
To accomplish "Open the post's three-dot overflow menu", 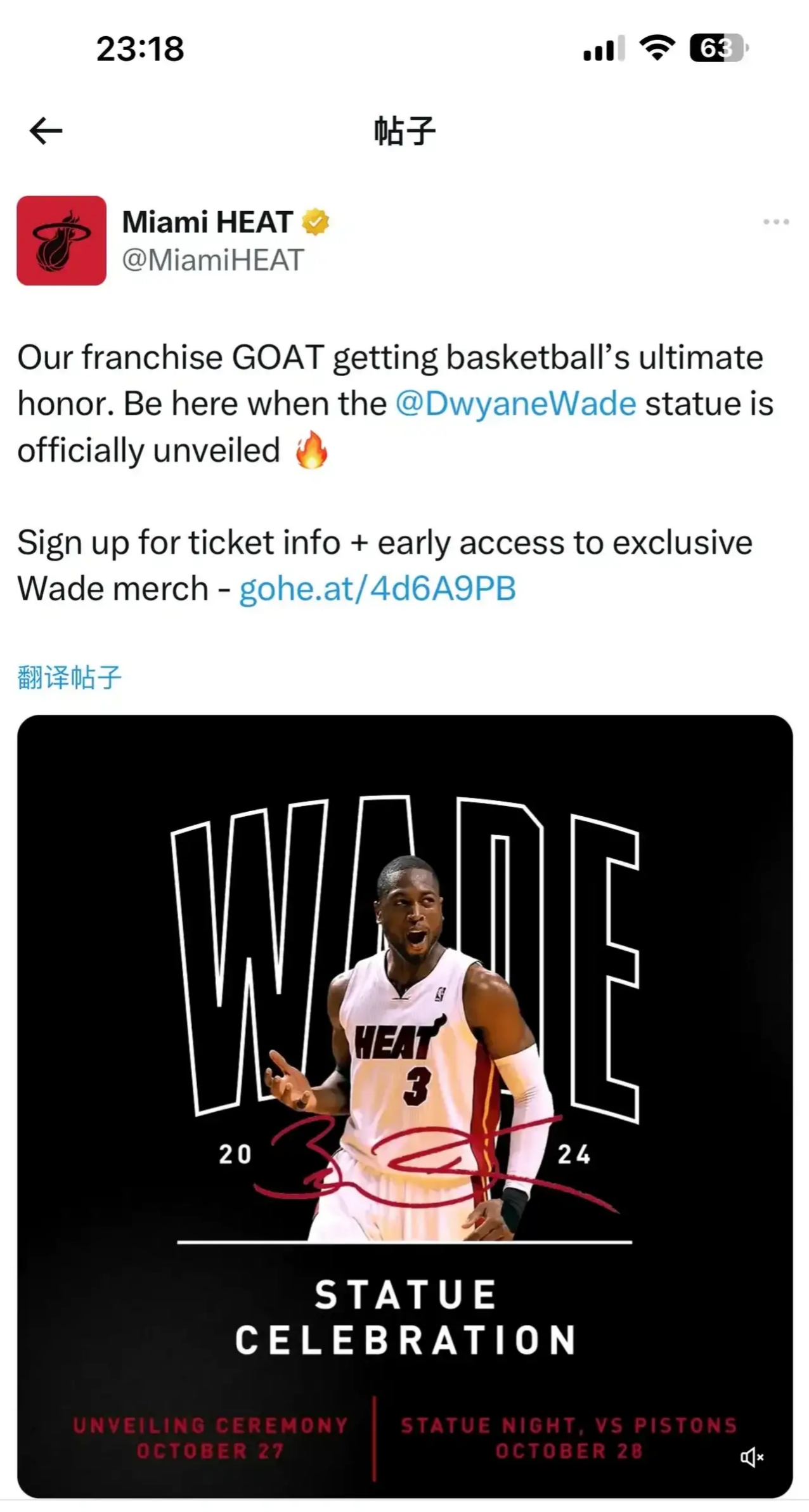I will point(775,222).
